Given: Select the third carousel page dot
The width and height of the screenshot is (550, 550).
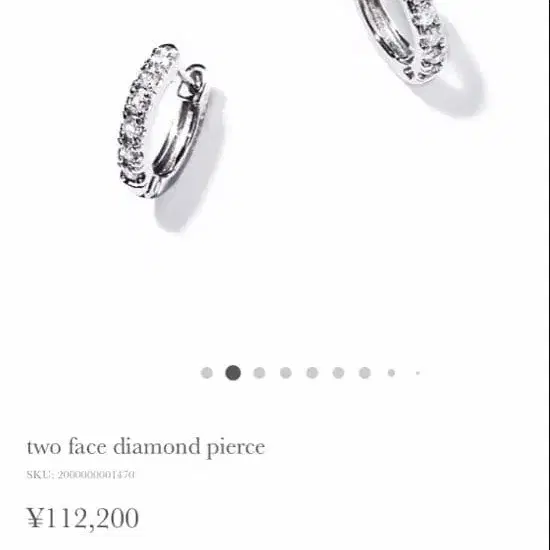Looking at the screenshot, I should coord(259,373).
